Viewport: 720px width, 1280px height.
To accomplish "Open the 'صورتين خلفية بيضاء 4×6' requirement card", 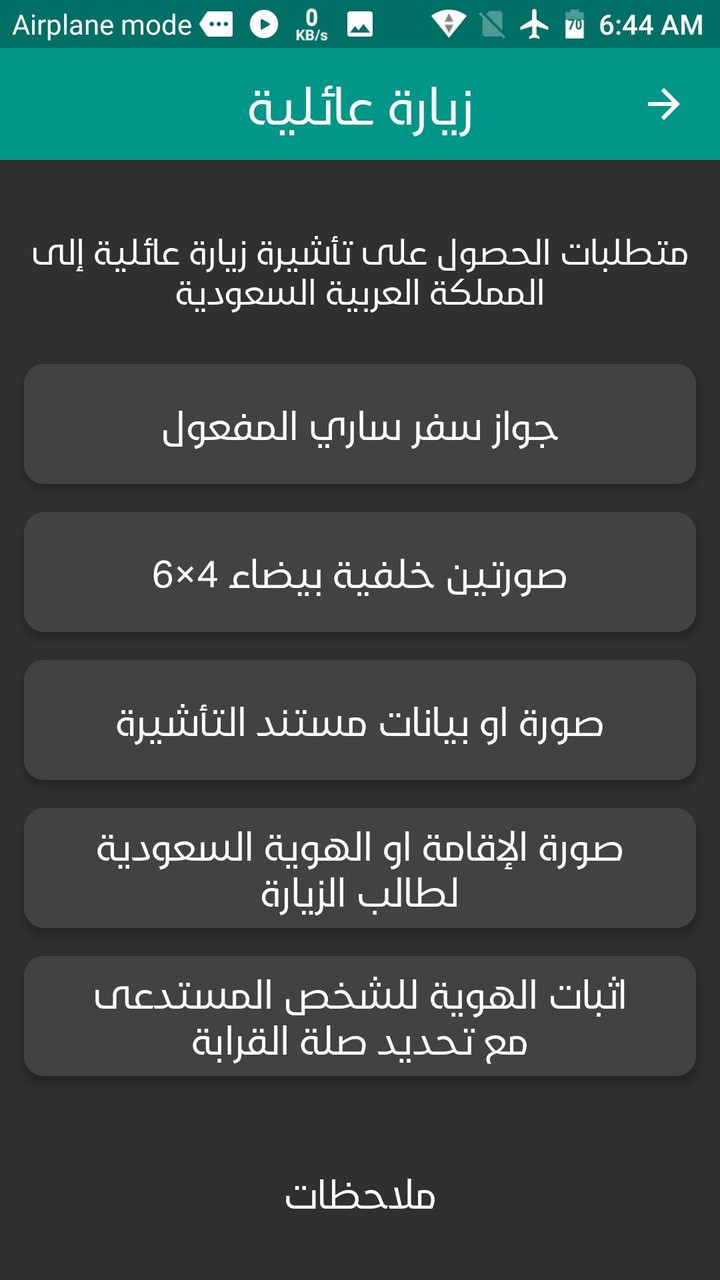I will 360,572.
